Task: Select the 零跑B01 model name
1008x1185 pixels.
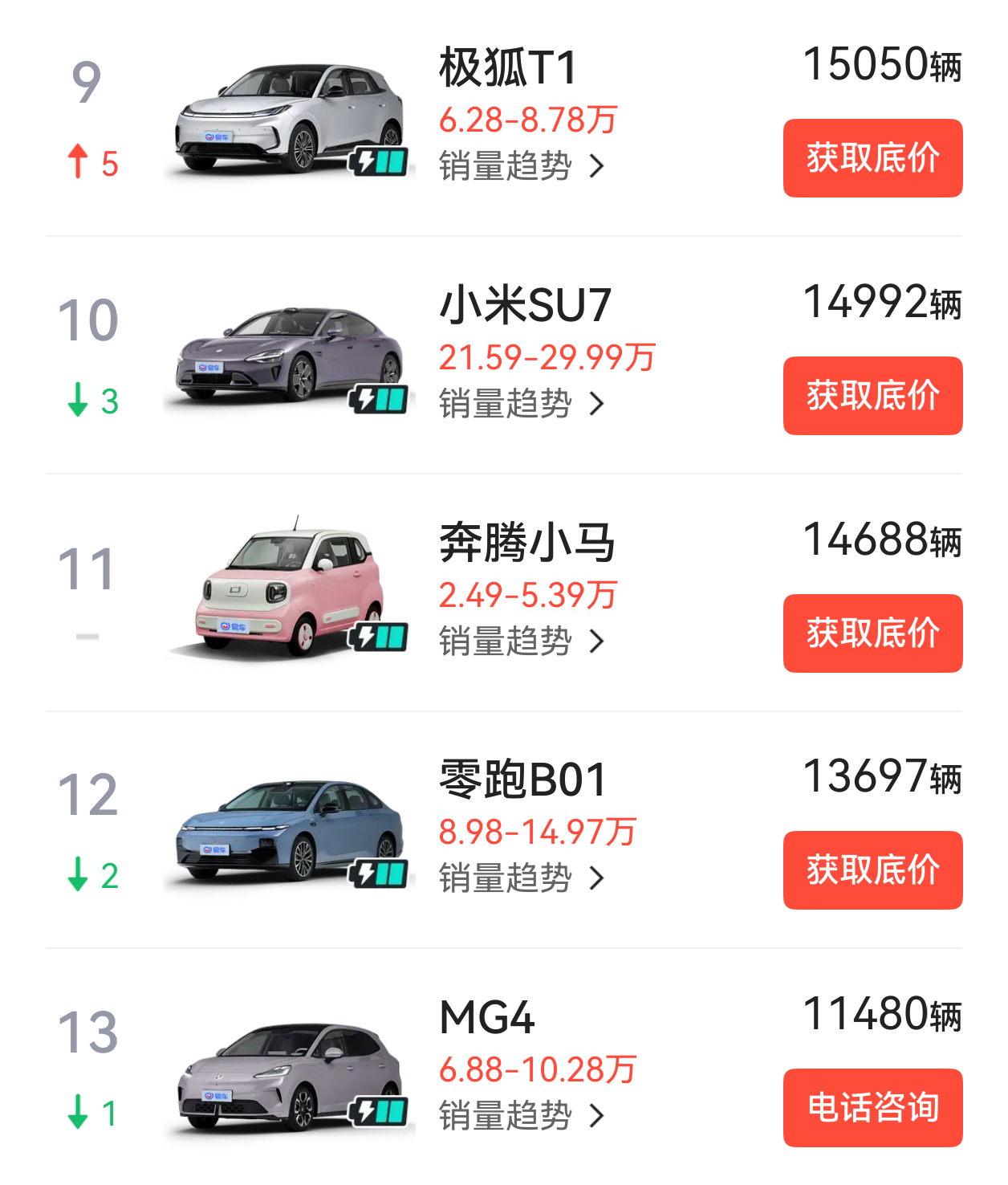Action: coord(523,779)
